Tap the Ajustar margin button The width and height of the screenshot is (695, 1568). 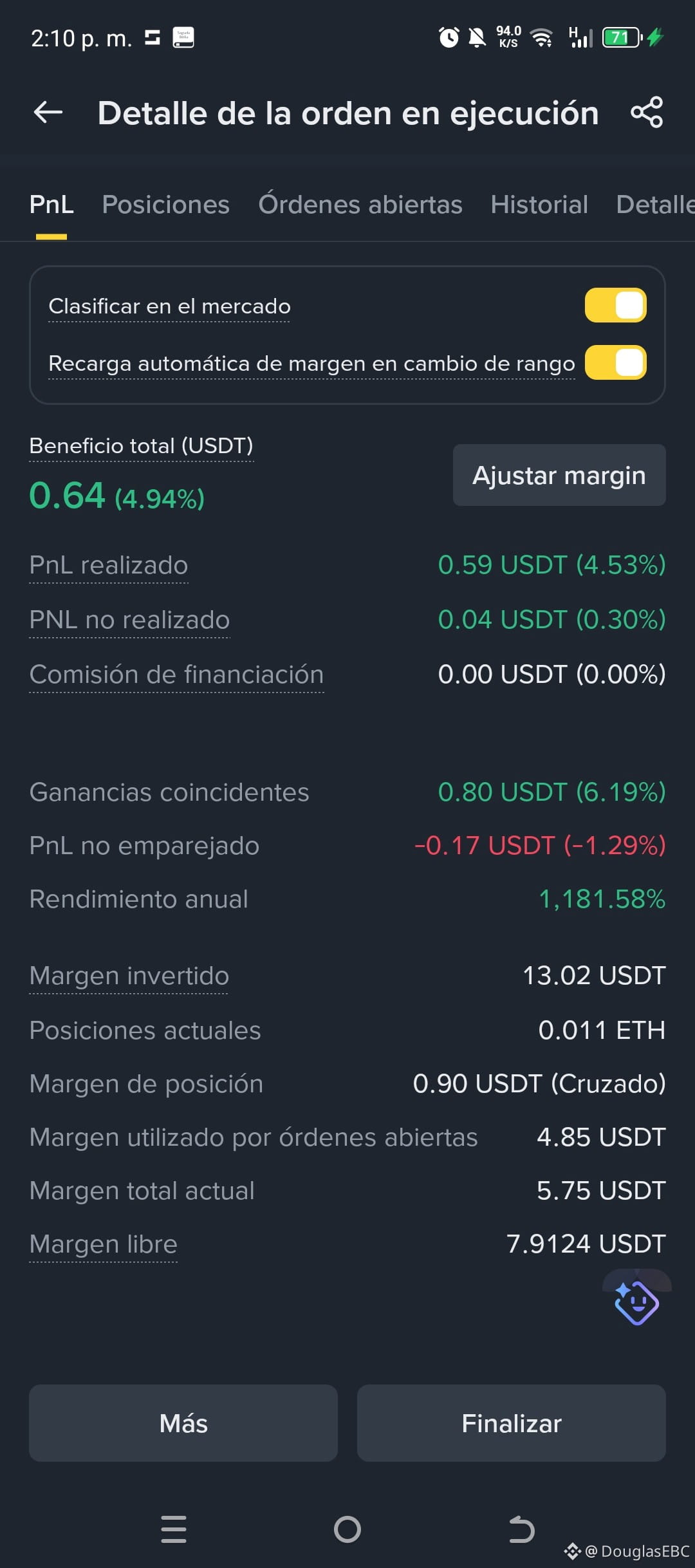click(x=559, y=475)
